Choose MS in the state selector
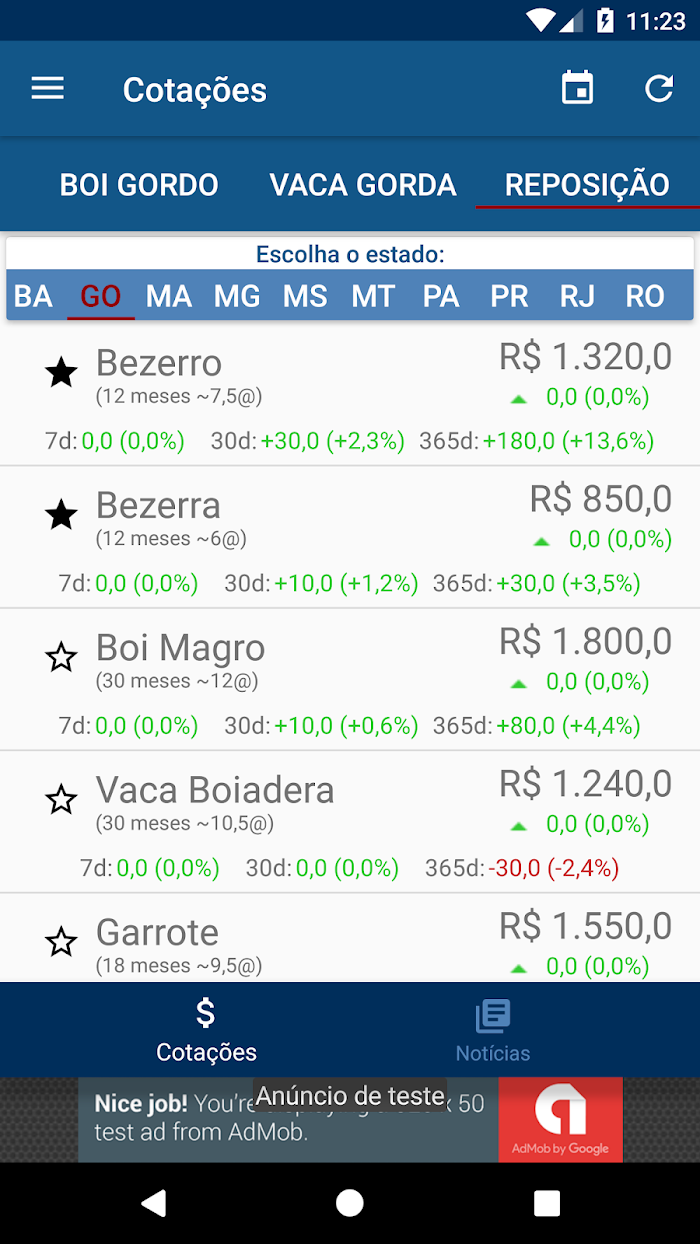Viewport: 700px width, 1244px height. (305, 296)
